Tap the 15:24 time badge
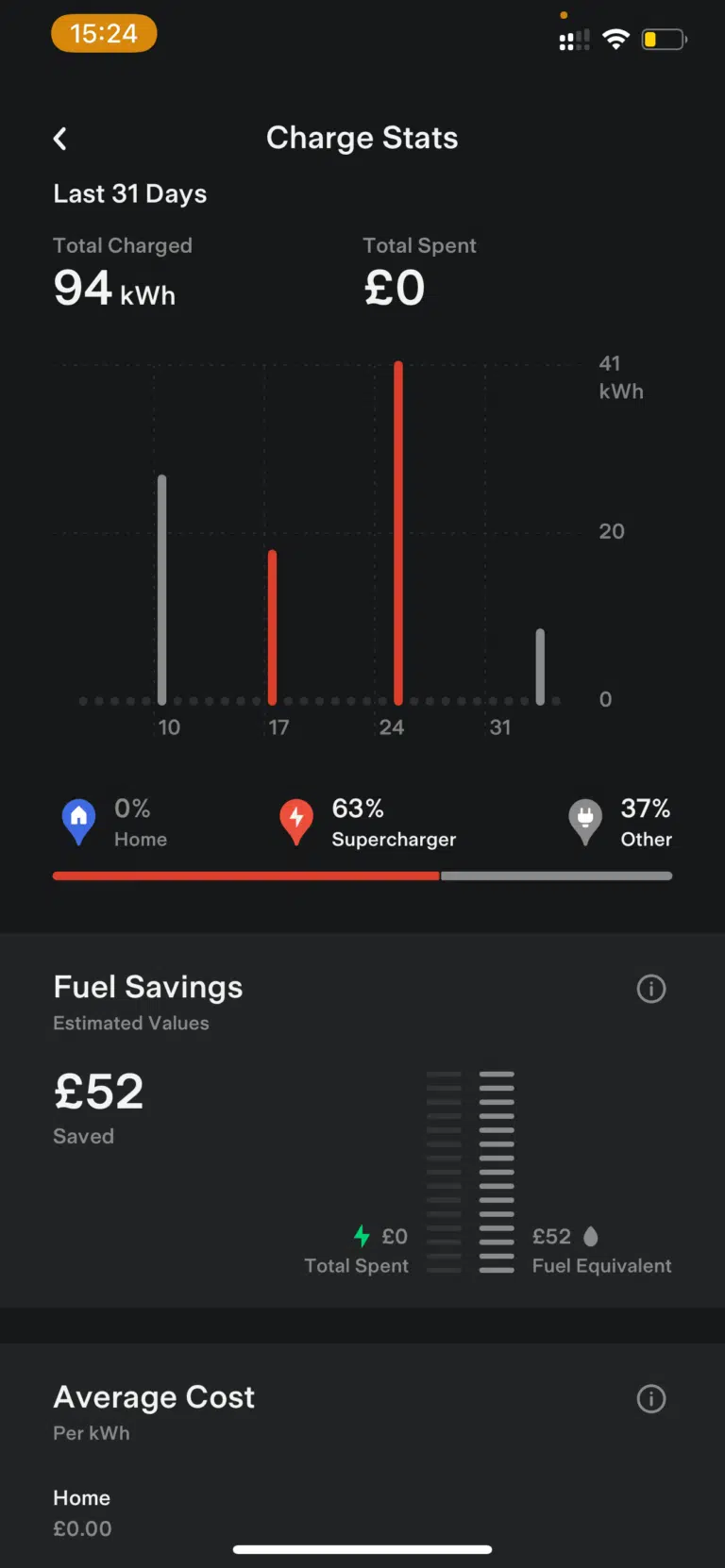Screen dimensions: 725x1568 click(x=104, y=33)
